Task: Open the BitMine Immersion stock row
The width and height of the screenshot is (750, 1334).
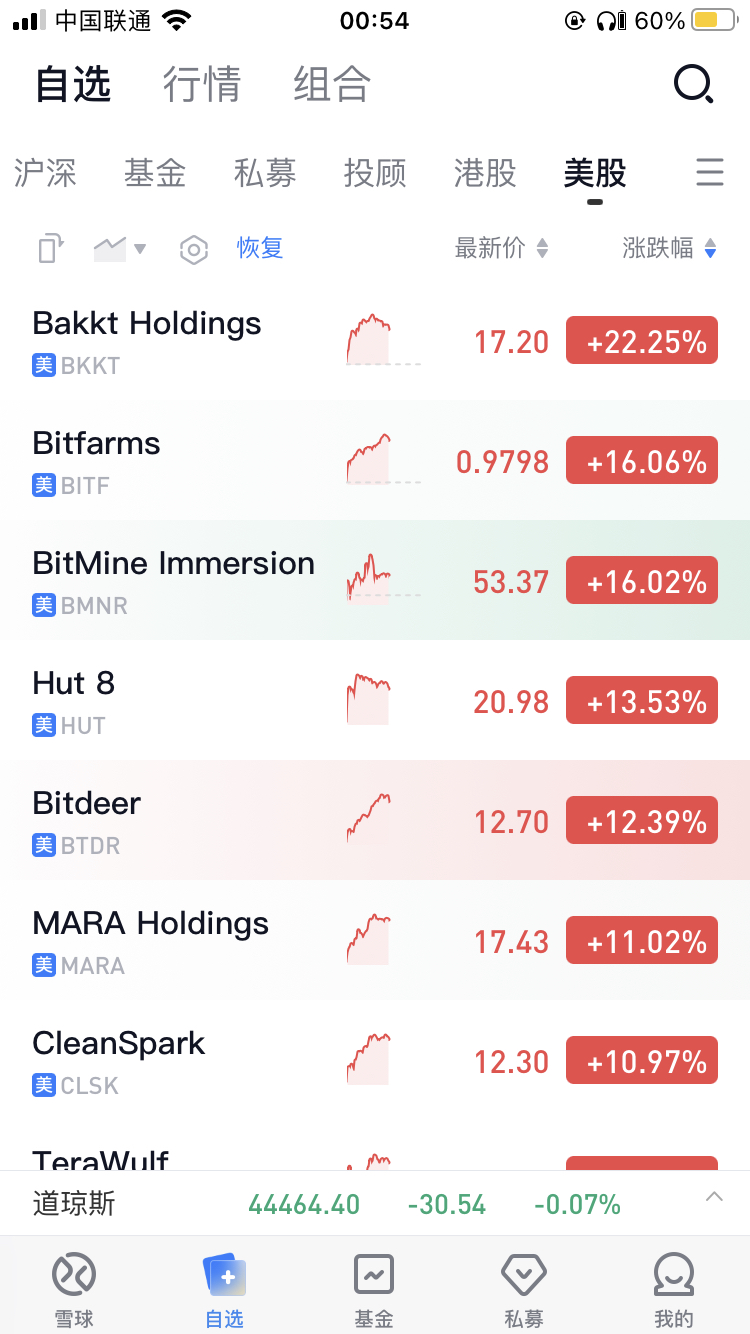Action: pyautogui.click(x=375, y=580)
